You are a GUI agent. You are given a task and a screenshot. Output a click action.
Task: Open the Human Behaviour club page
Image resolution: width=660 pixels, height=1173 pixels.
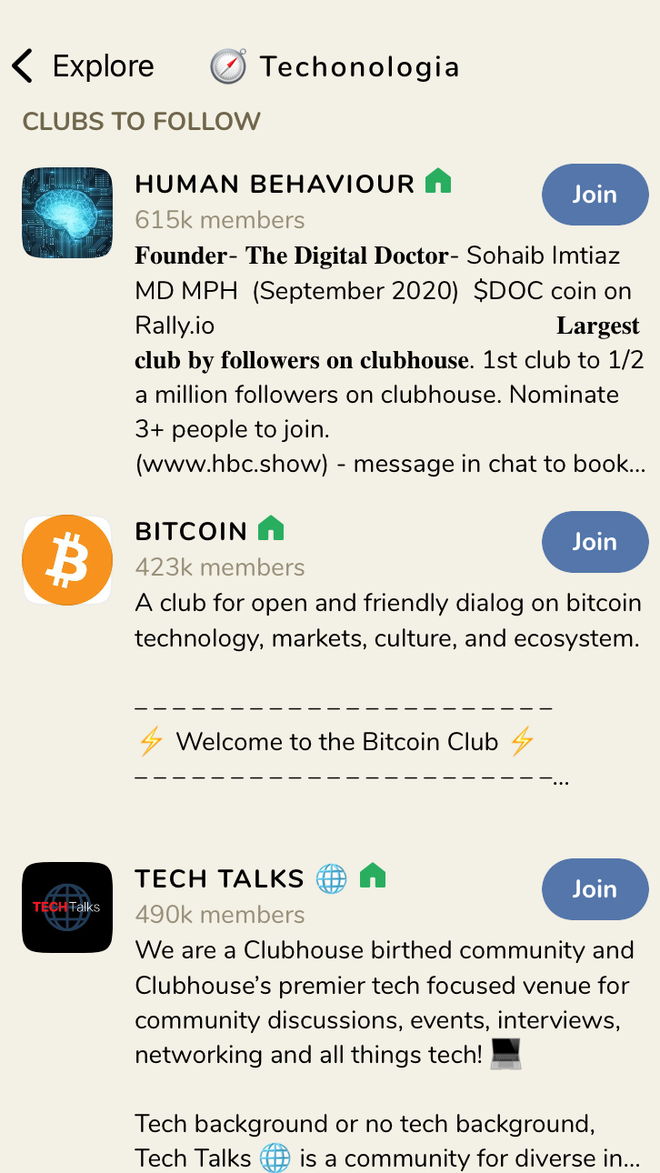274,184
